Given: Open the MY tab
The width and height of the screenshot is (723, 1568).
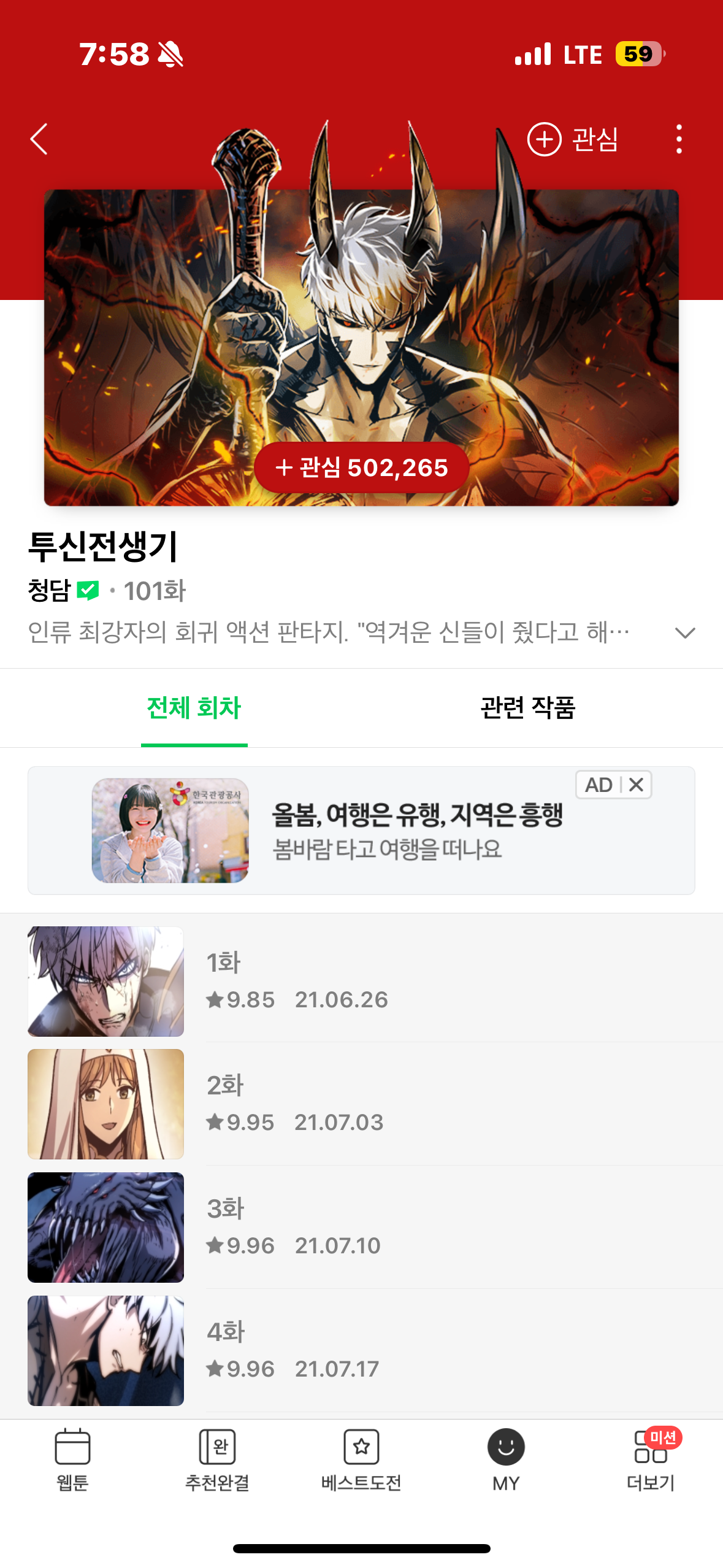Looking at the screenshot, I should 506,1460.
